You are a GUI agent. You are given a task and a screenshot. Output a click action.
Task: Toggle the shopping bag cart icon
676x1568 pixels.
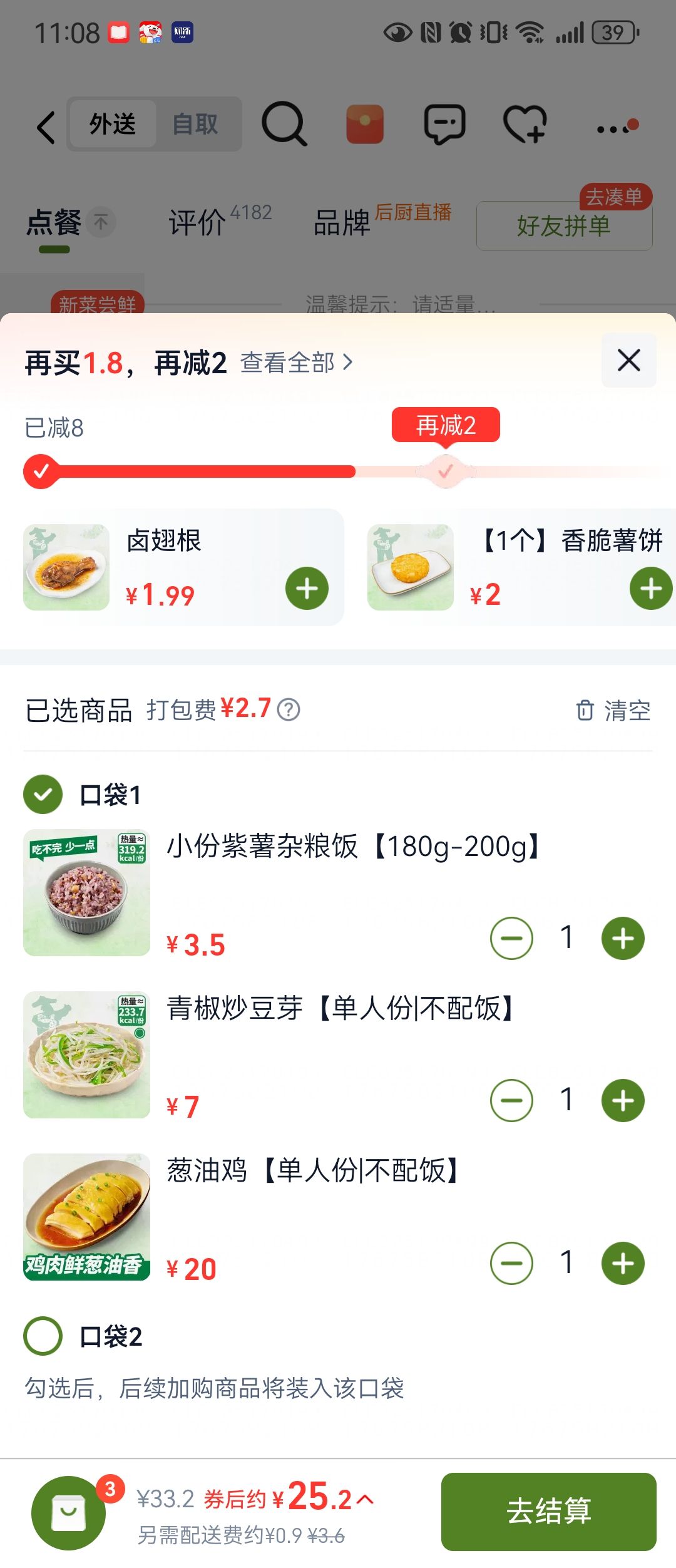[x=68, y=1513]
